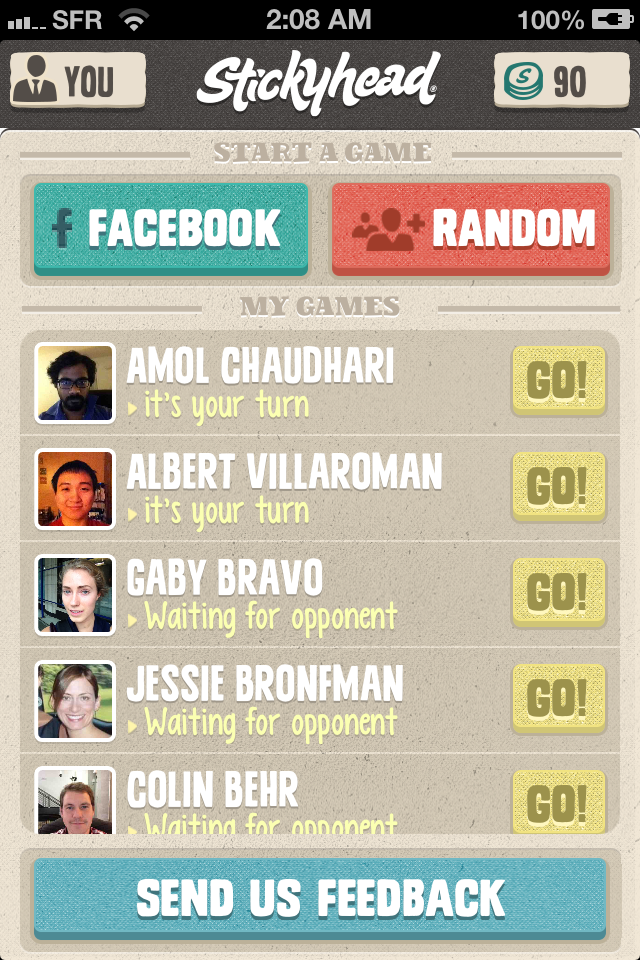Open the coin balance showing 90
The image size is (640, 960).
[560, 81]
